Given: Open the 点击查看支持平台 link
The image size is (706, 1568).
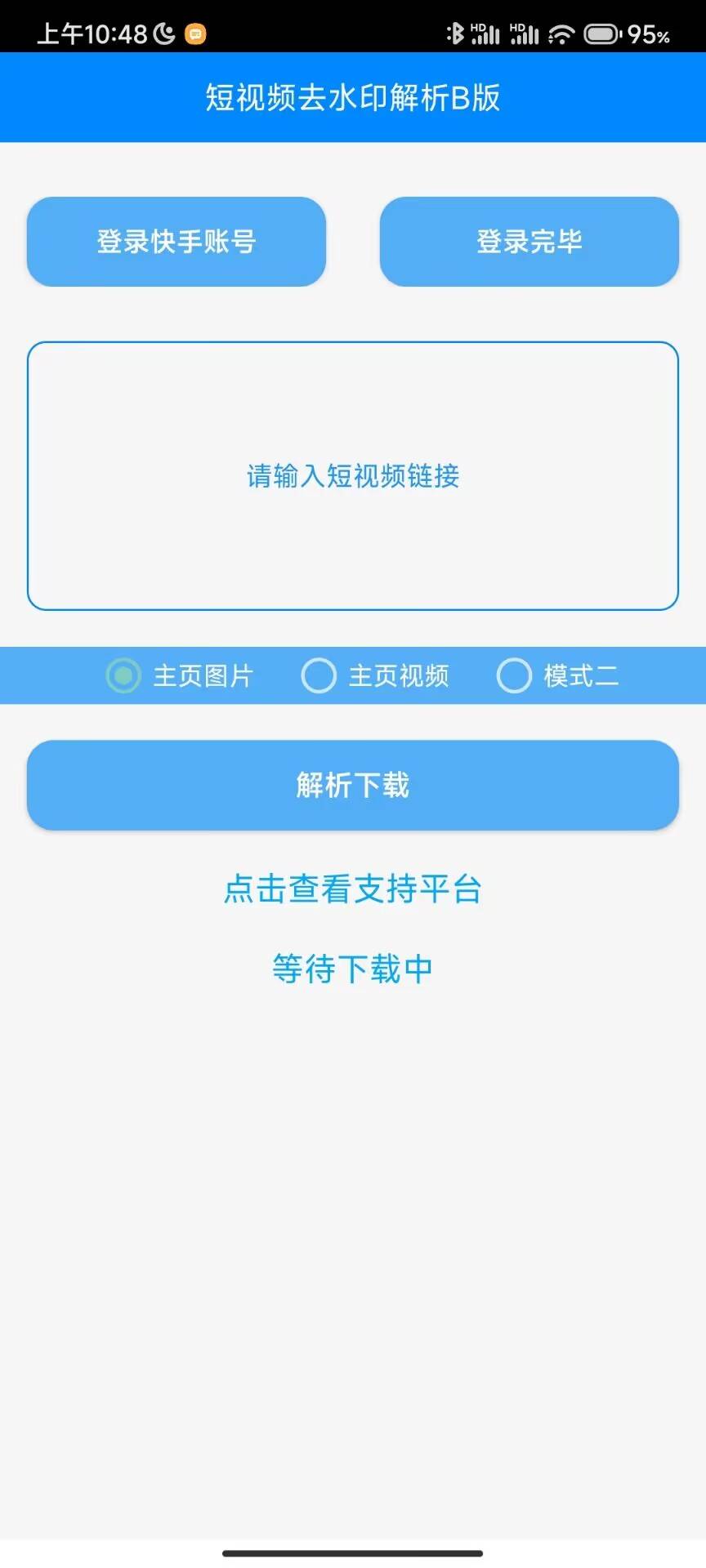Looking at the screenshot, I should [353, 889].
